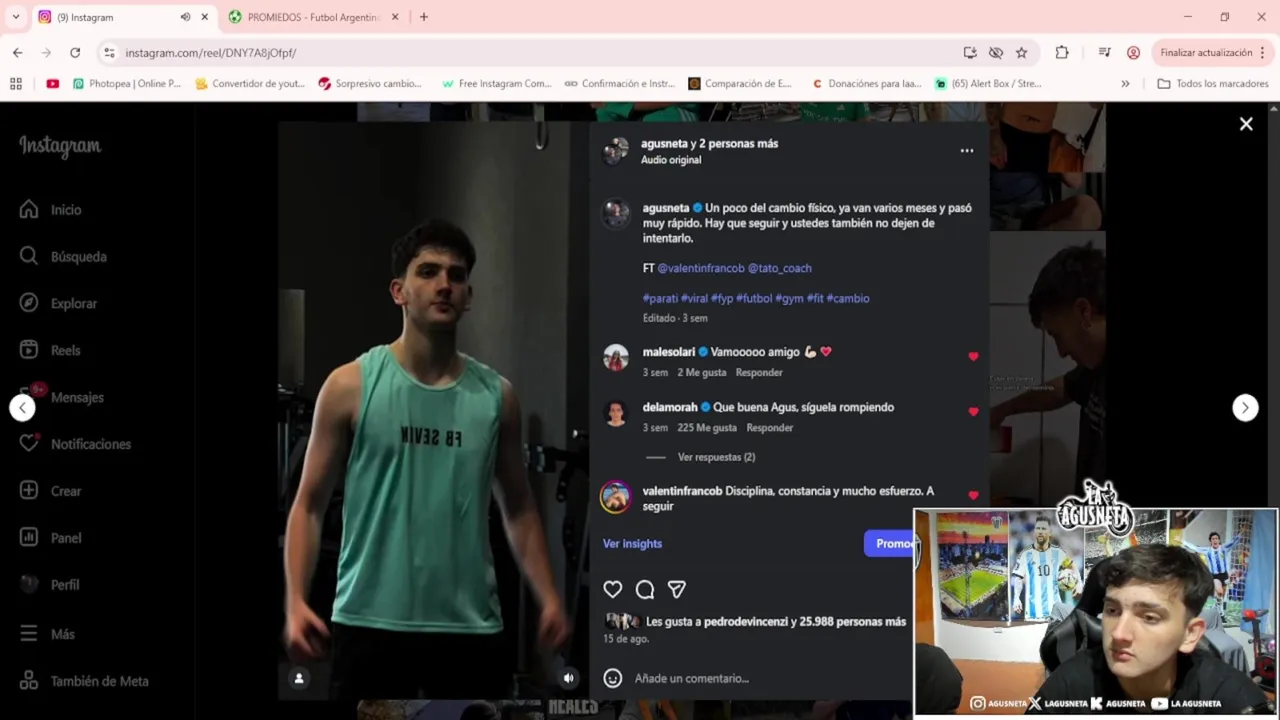Image resolution: width=1280 pixels, height=720 pixels.
Task: Go to the next post arrow
Action: click(x=1245, y=407)
